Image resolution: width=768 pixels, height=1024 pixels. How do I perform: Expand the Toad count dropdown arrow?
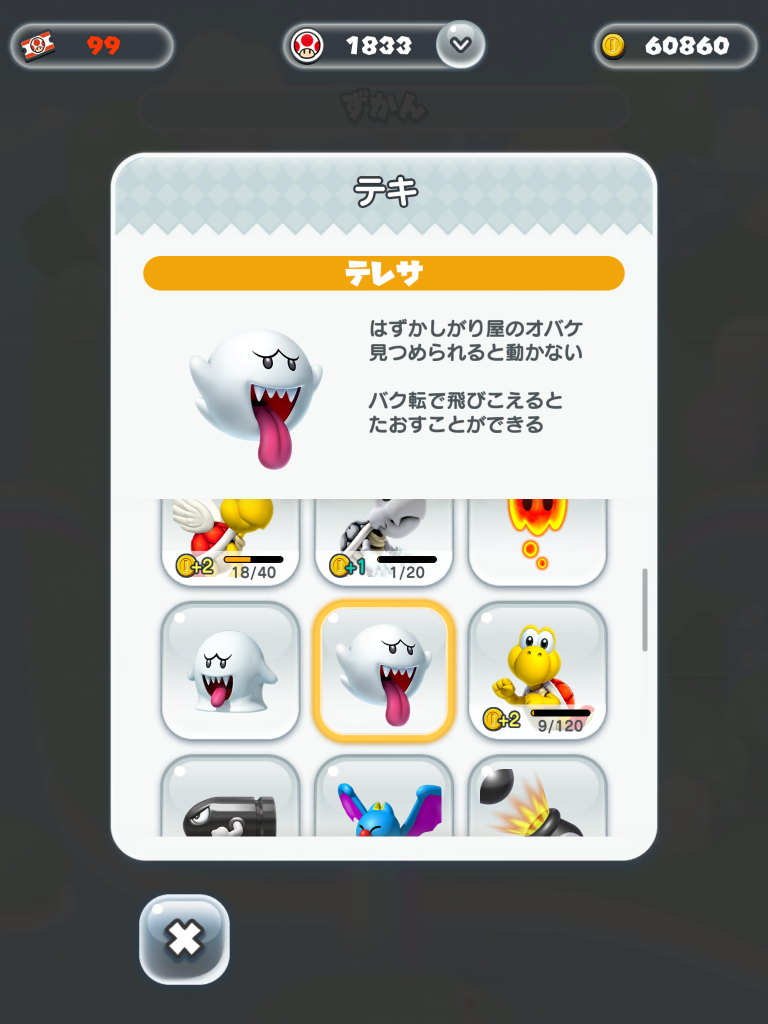pos(460,44)
